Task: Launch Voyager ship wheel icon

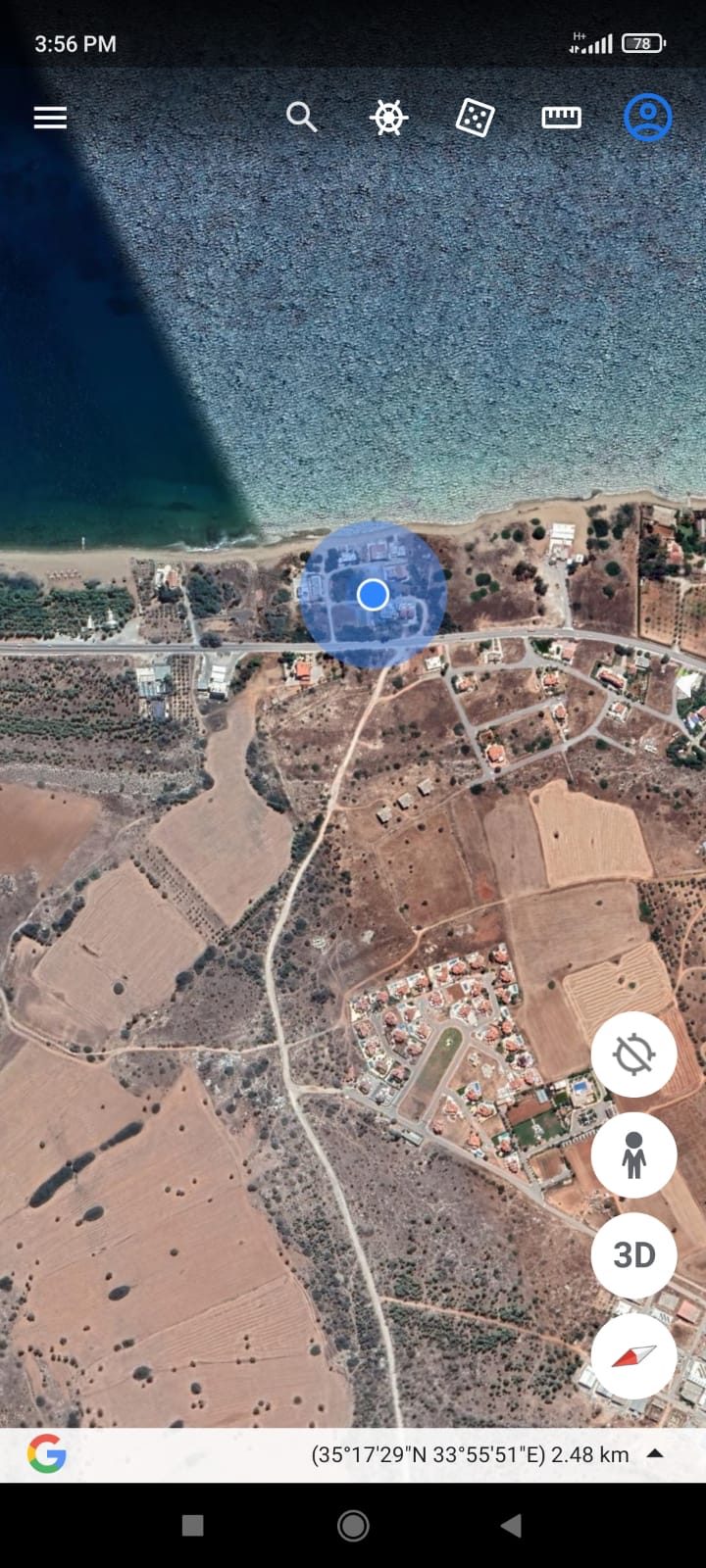Action: [388, 118]
